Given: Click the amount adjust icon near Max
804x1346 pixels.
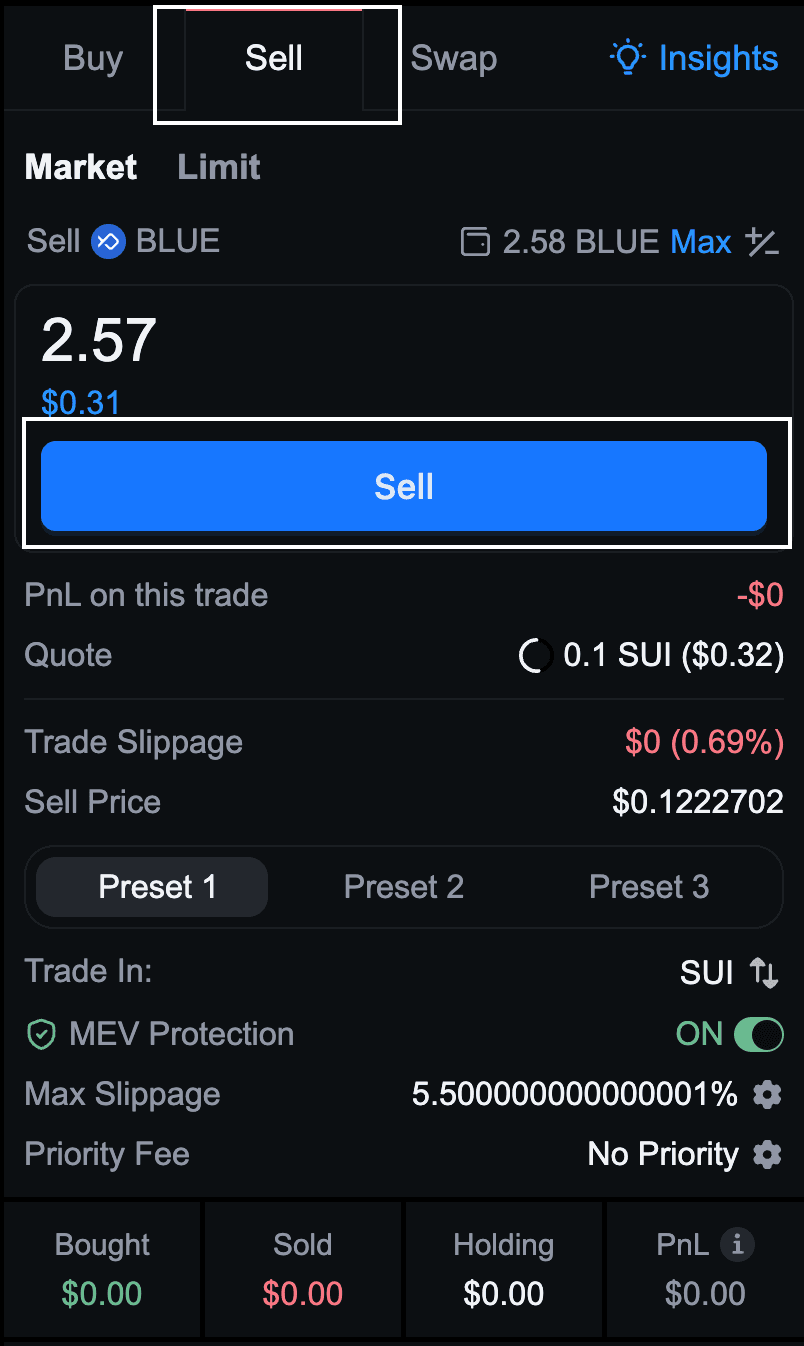Looking at the screenshot, I should 762,241.
